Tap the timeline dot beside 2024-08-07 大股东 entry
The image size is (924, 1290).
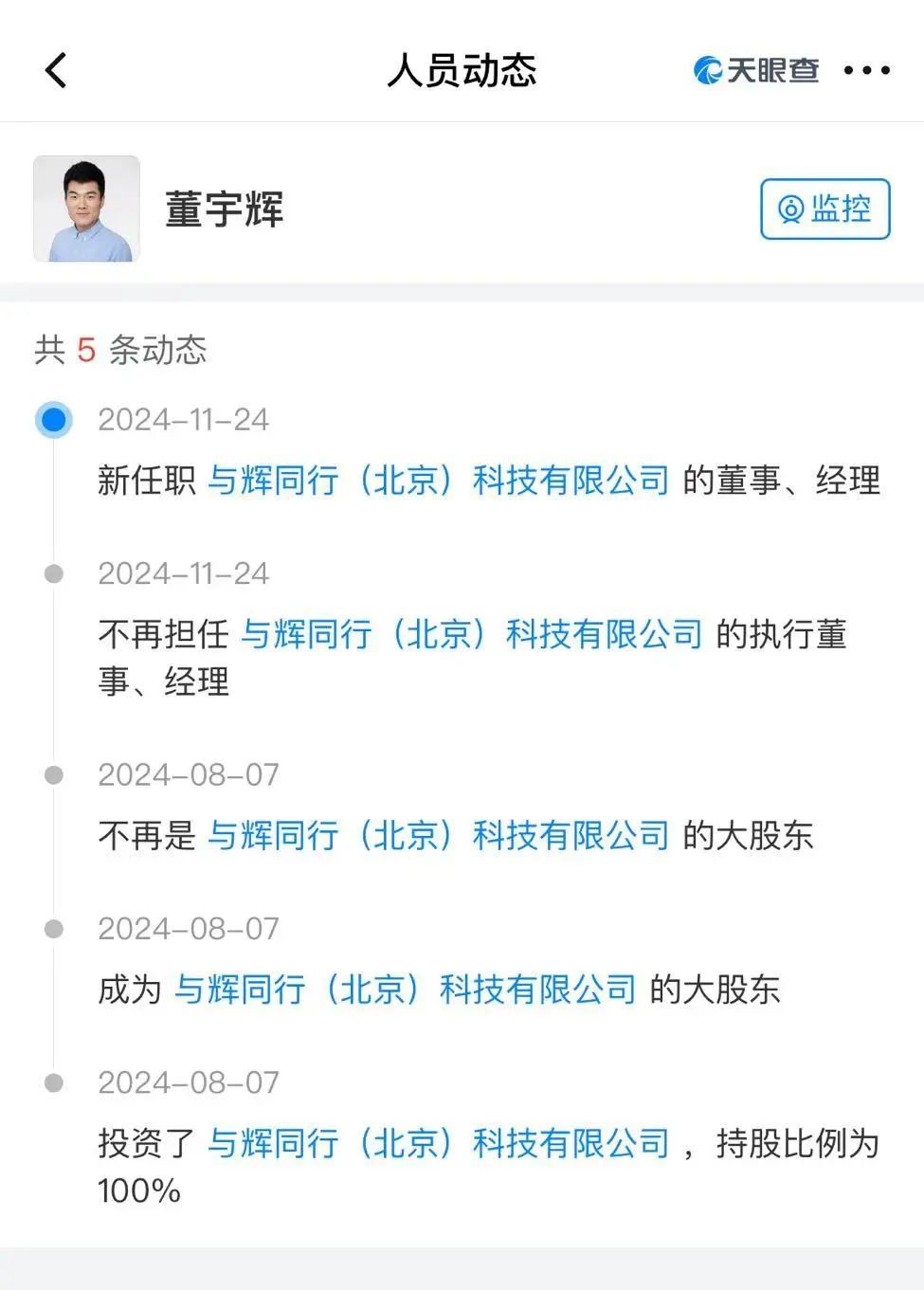click(x=55, y=928)
